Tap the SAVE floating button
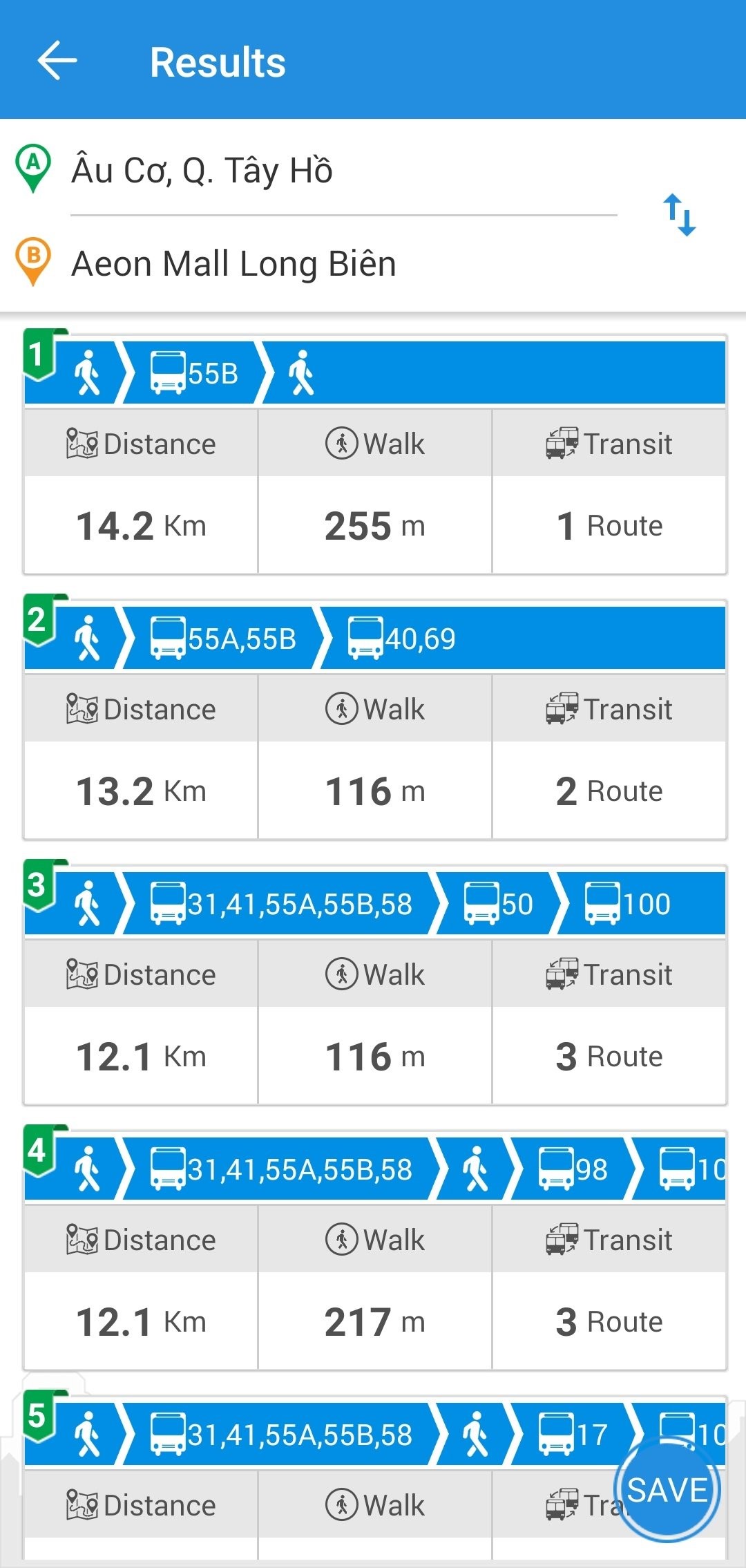Image resolution: width=746 pixels, height=1568 pixels. point(667,1489)
